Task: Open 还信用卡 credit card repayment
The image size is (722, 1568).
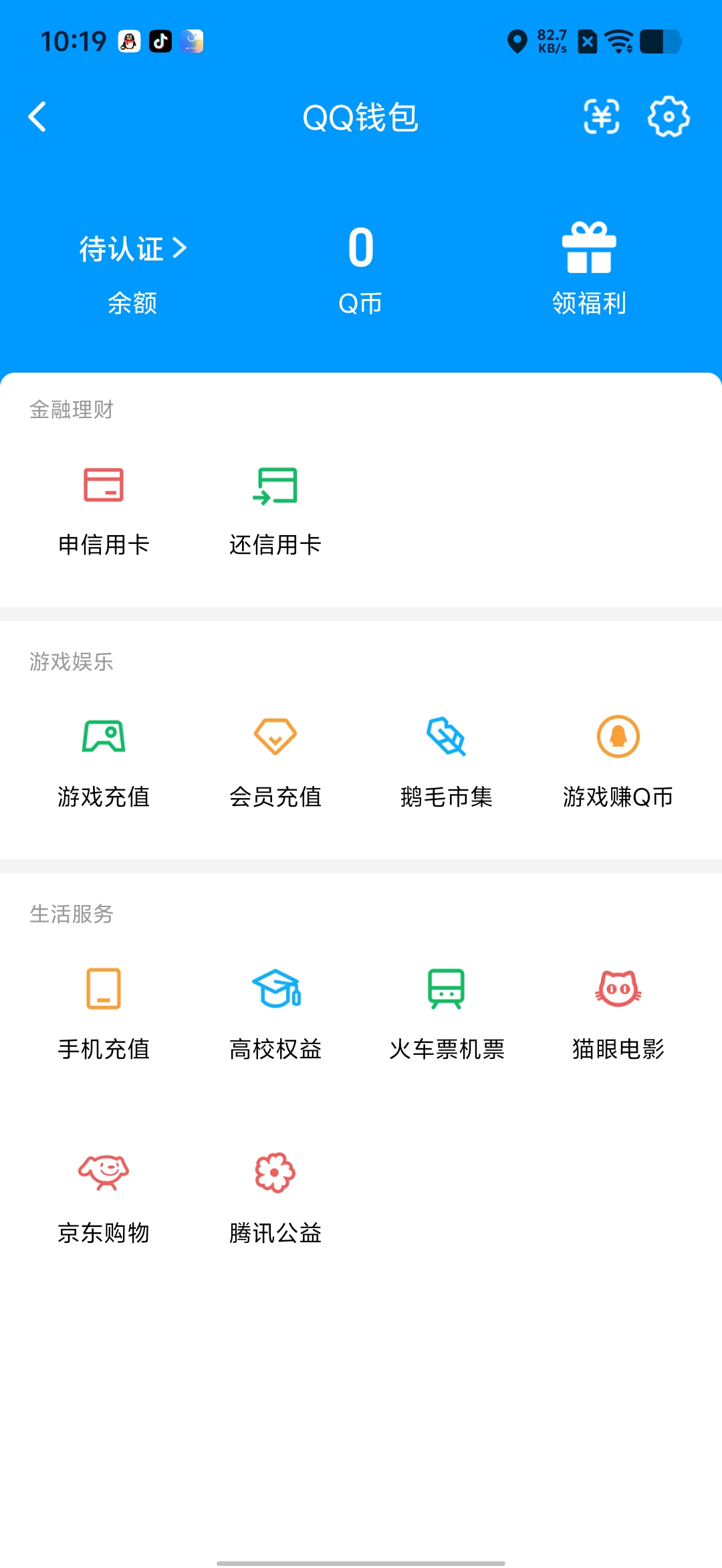Action: [275, 508]
